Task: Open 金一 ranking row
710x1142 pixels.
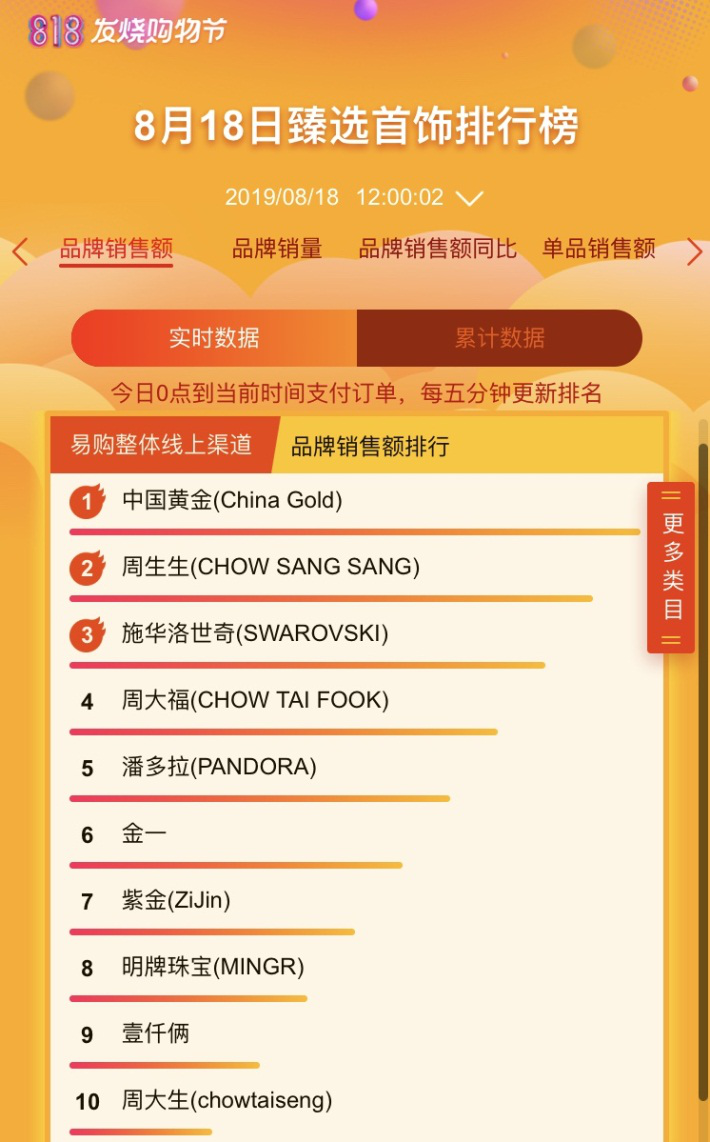Action: pyautogui.click(x=144, y=834)
